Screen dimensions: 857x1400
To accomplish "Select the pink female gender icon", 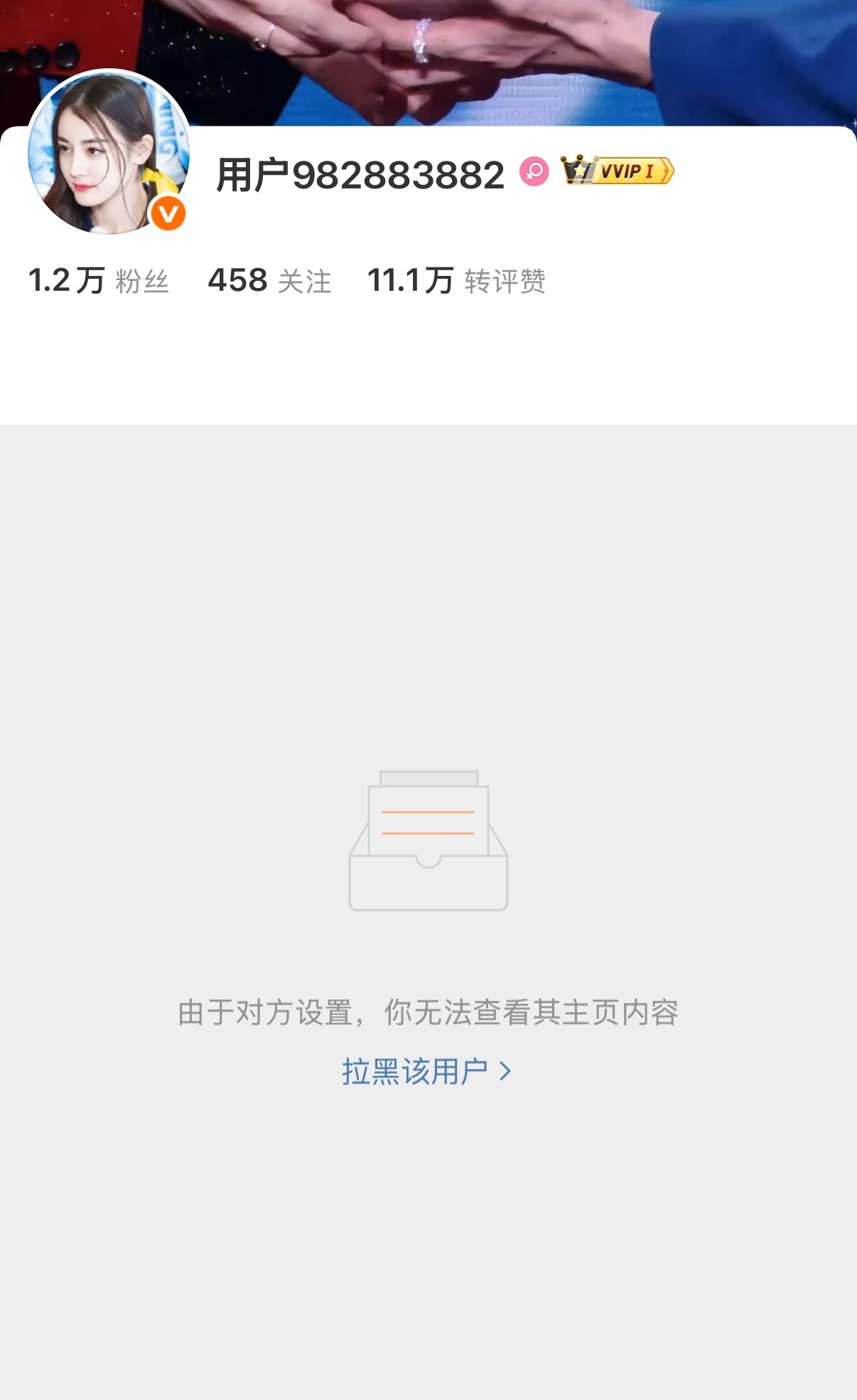I will click(535, 169).
